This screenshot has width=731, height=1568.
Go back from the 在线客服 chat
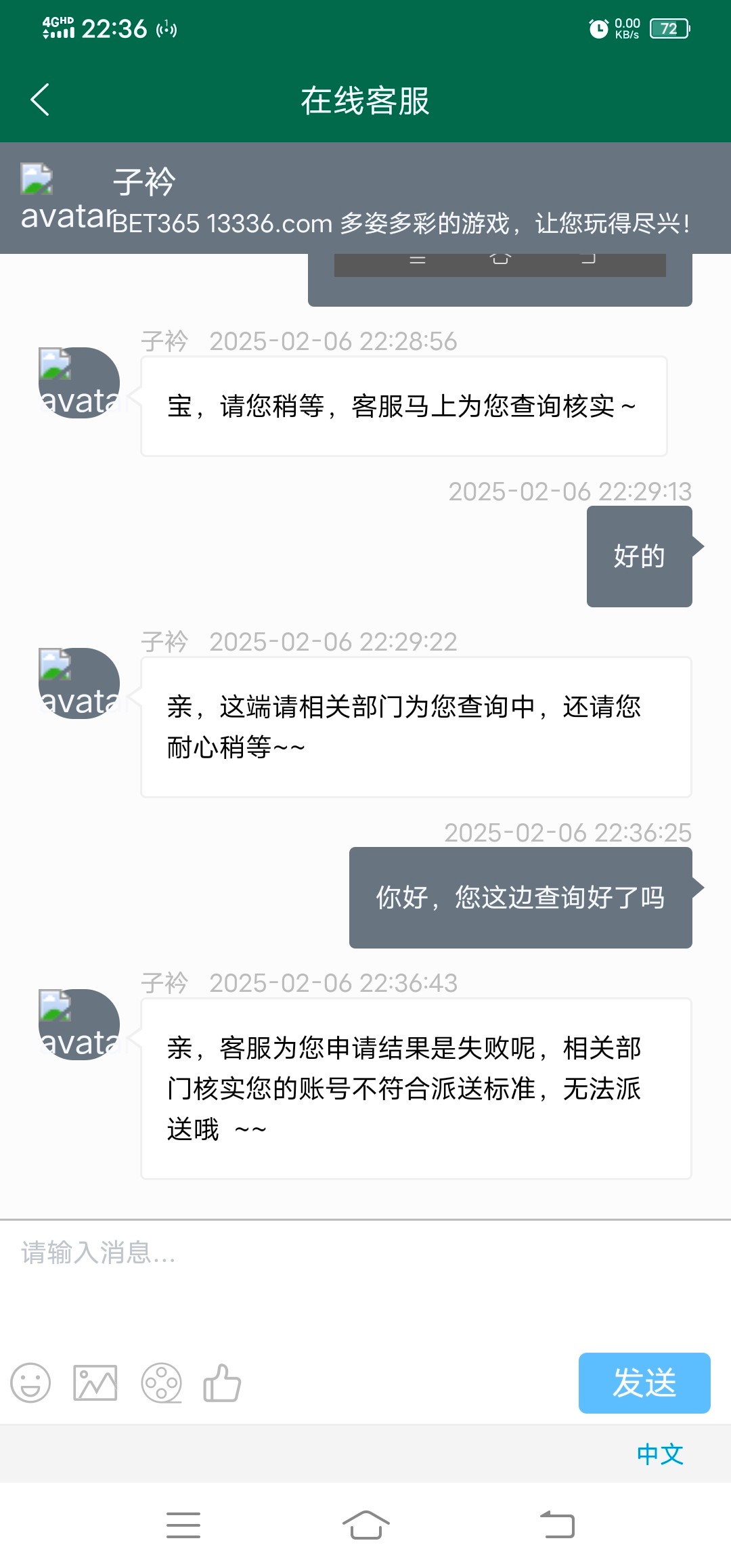pyautogui.click(x=41, y=100)
